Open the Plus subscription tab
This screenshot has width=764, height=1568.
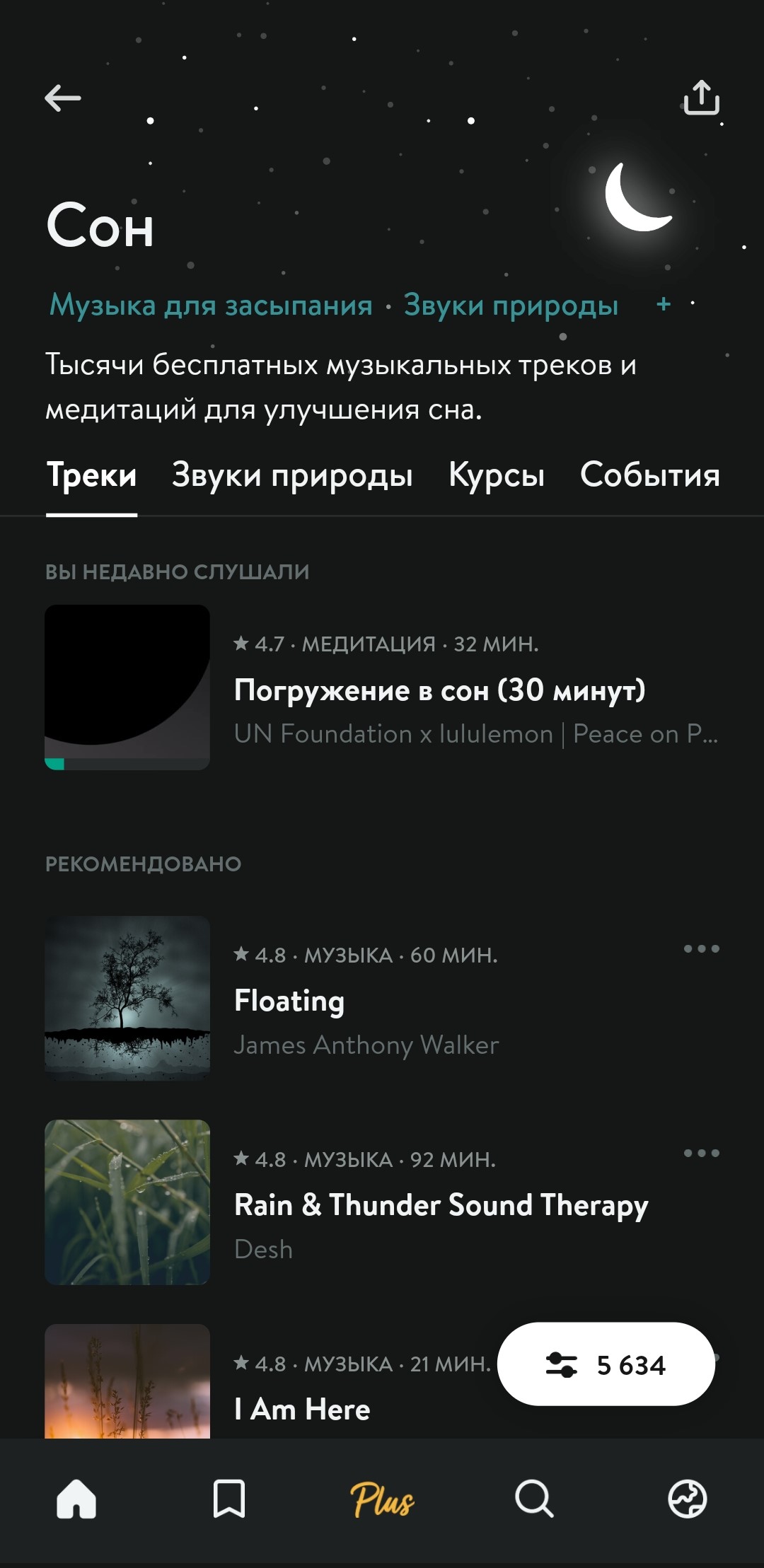pyautogui.click(x=382, y=1499)
